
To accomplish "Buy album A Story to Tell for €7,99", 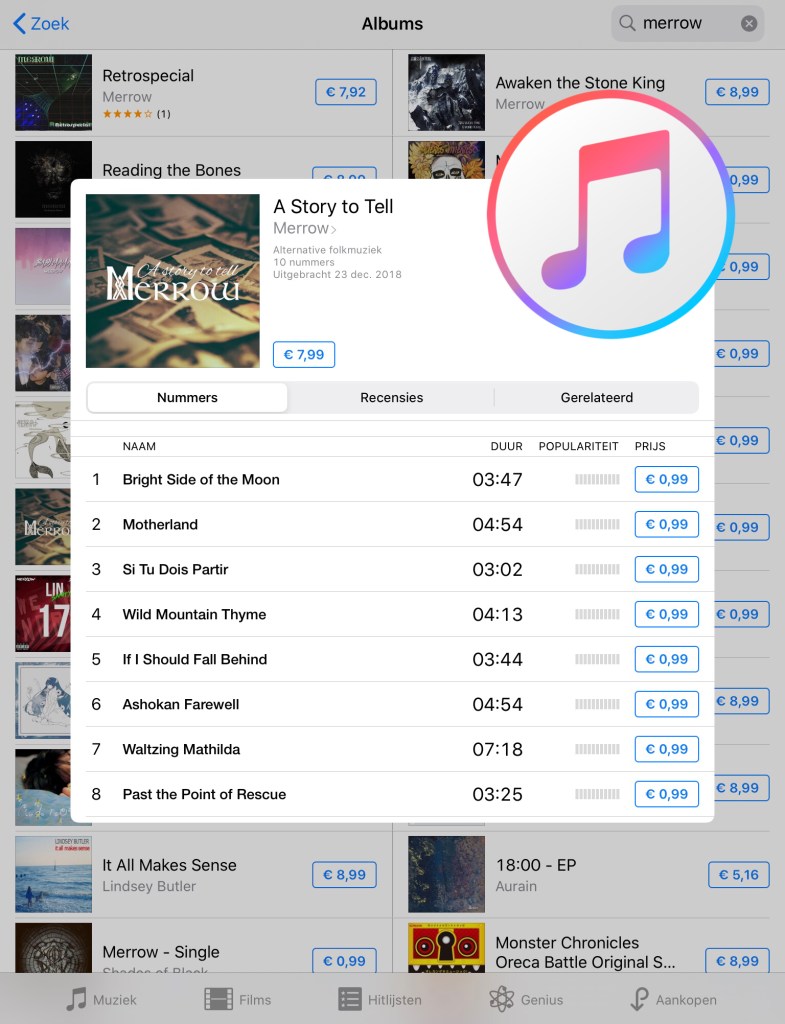I will click(x=304, y=354).
